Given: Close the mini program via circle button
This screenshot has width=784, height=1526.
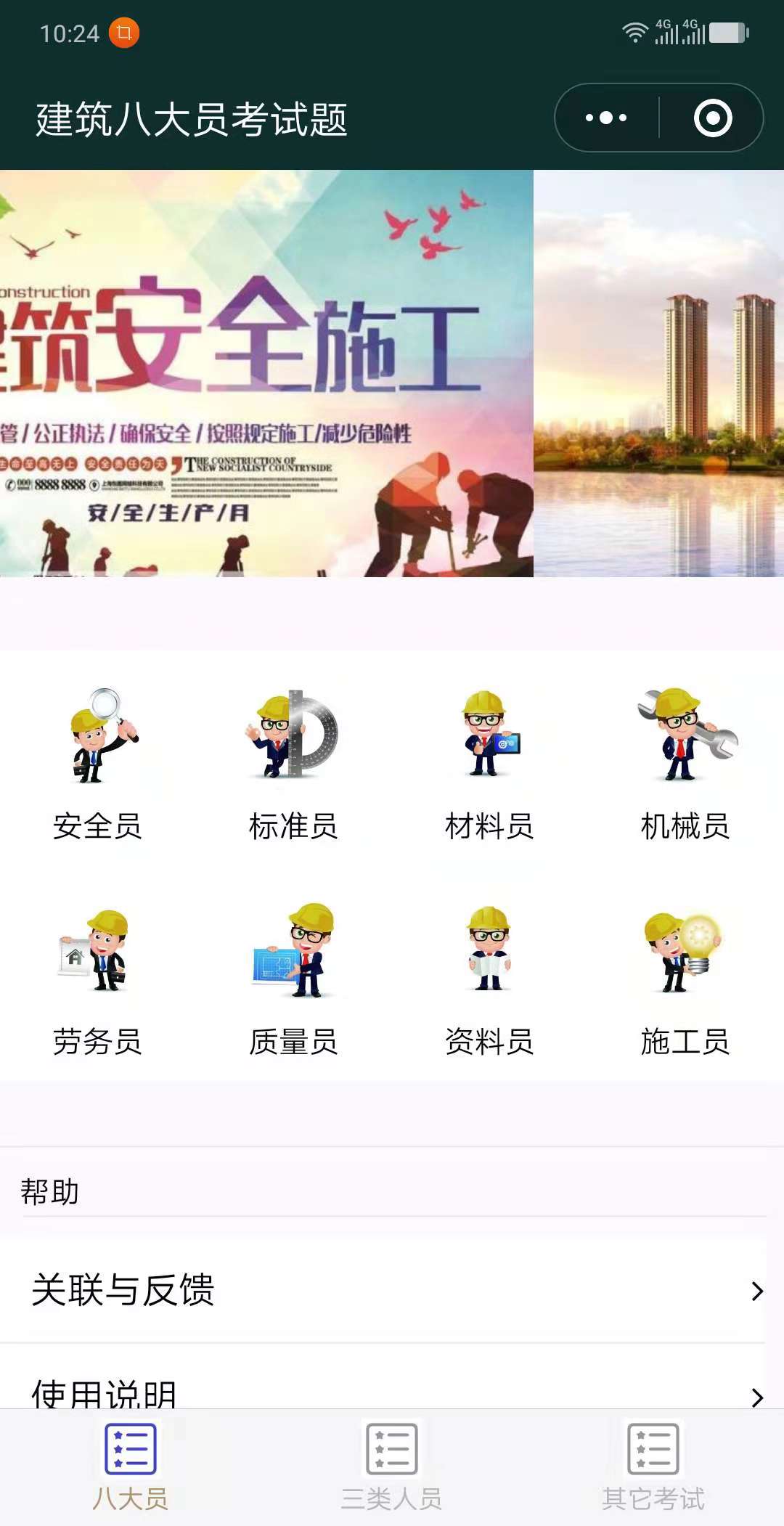Looking at the screenshot, I should click(712, 118).
